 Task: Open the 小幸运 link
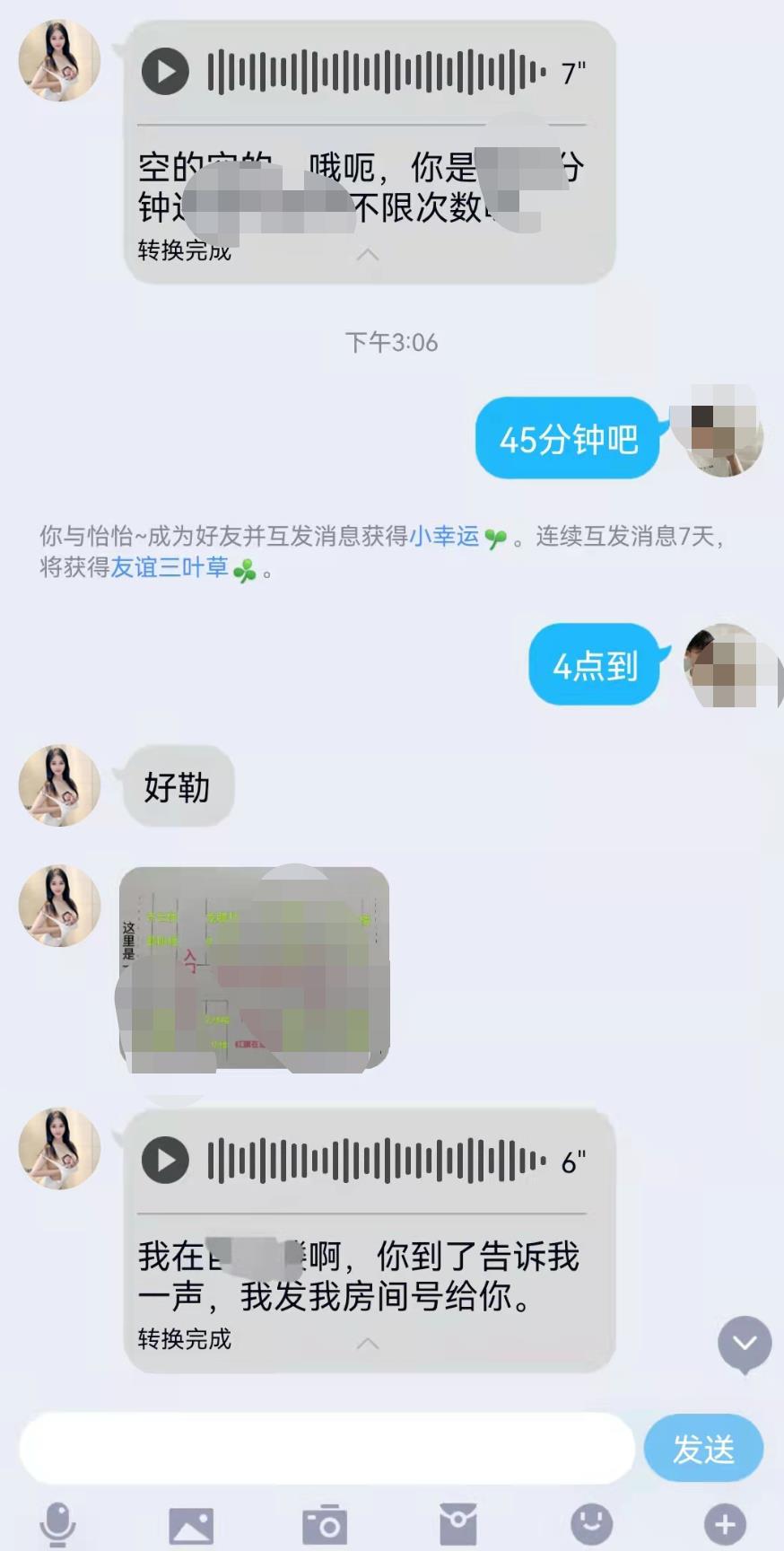pos(444,537)
